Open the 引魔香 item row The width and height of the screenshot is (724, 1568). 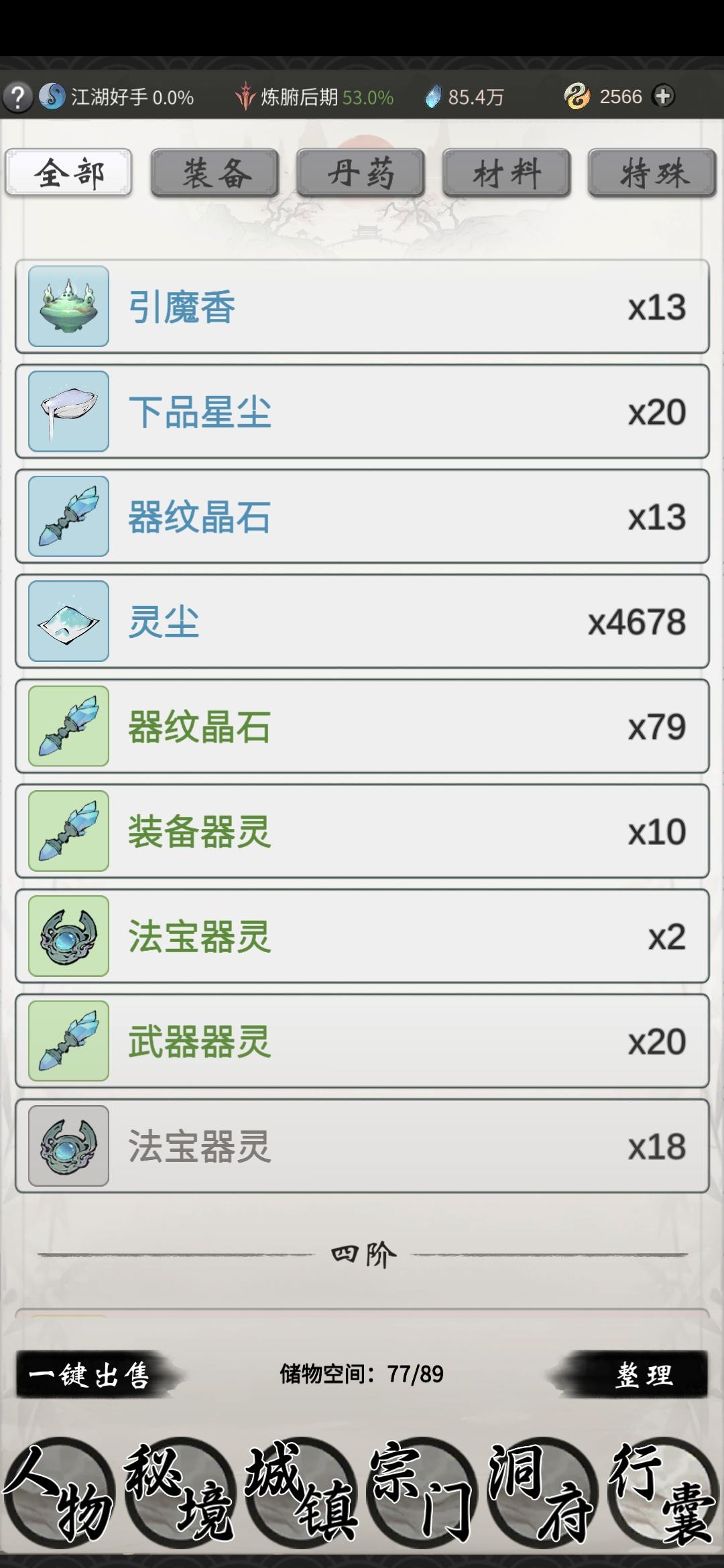[362, 307]
